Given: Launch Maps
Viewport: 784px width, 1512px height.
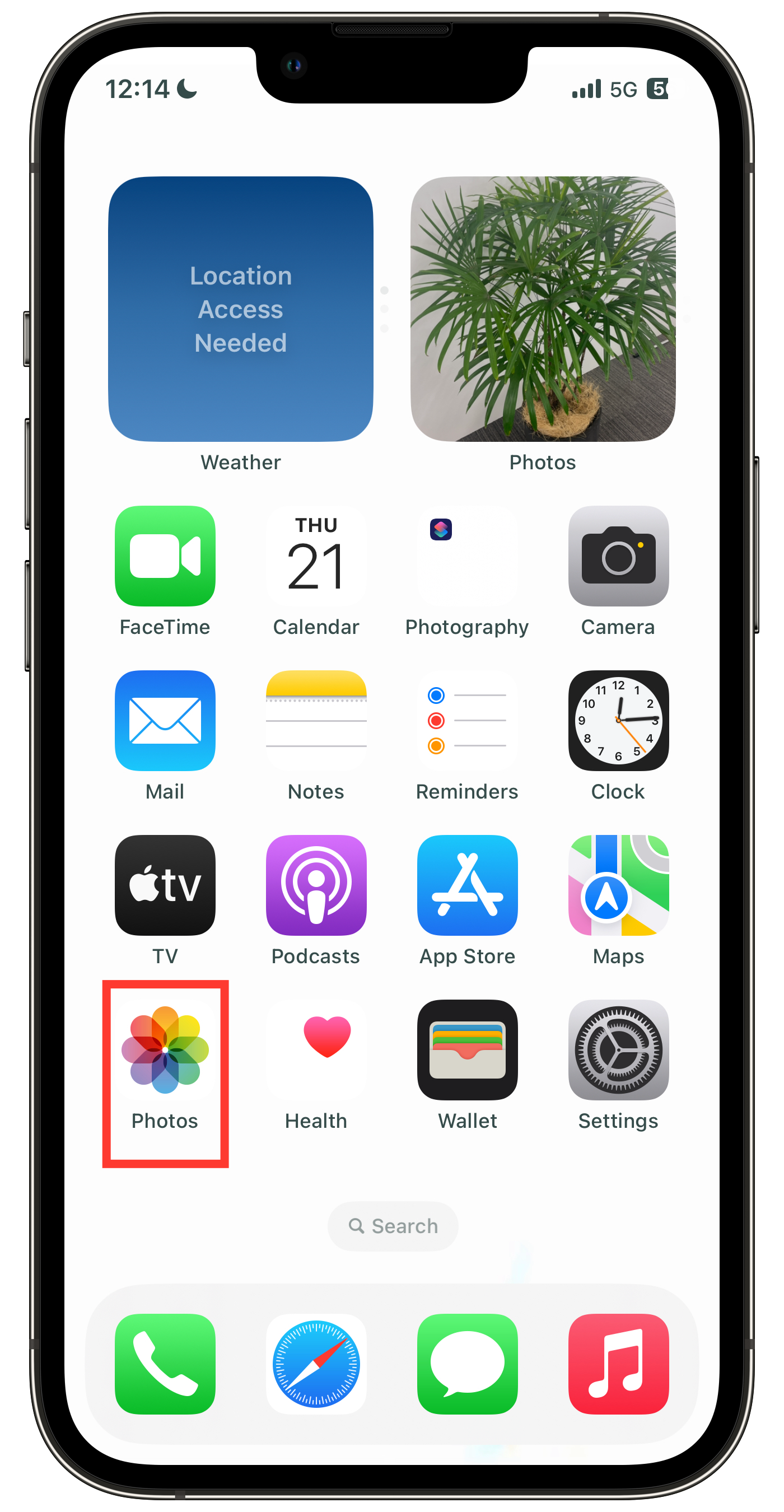Looking at the screenshot, I should 618,885.
